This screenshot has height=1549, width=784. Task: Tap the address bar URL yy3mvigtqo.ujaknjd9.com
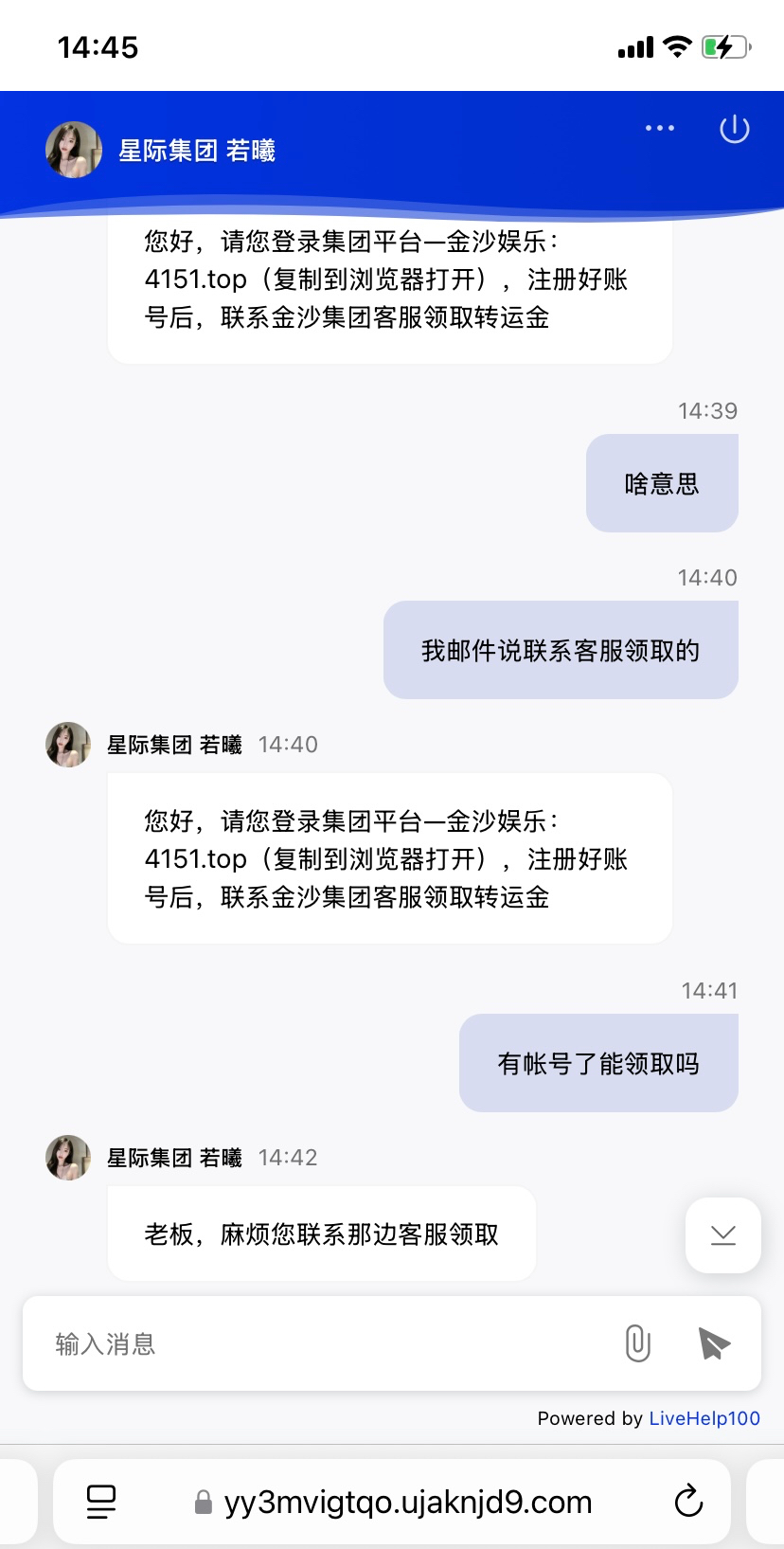point(407,1502)
